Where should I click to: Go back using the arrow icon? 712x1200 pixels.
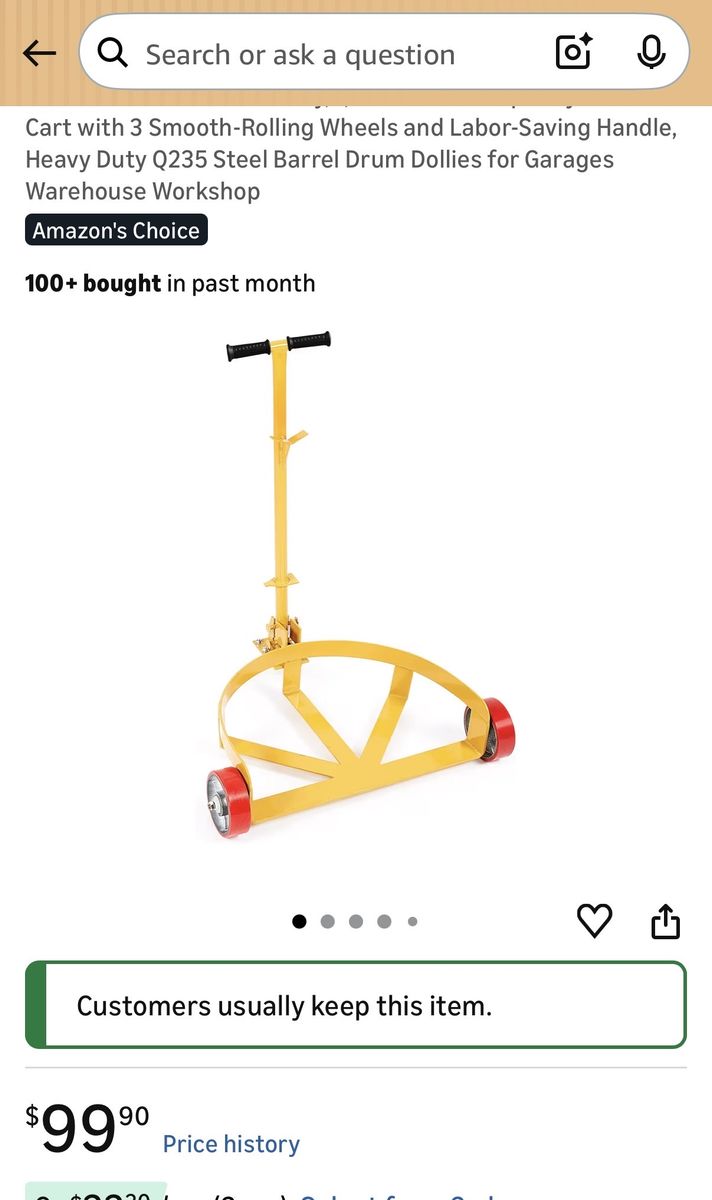(39, 53)
